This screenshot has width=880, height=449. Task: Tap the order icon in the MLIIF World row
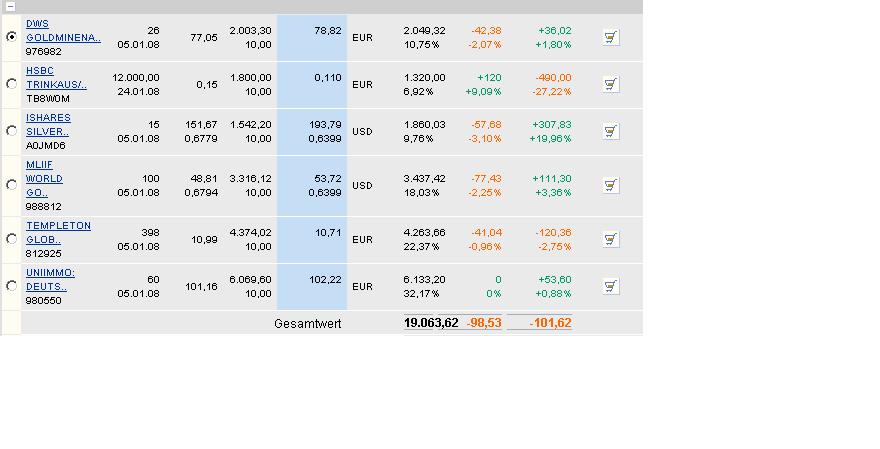(611, 185)
